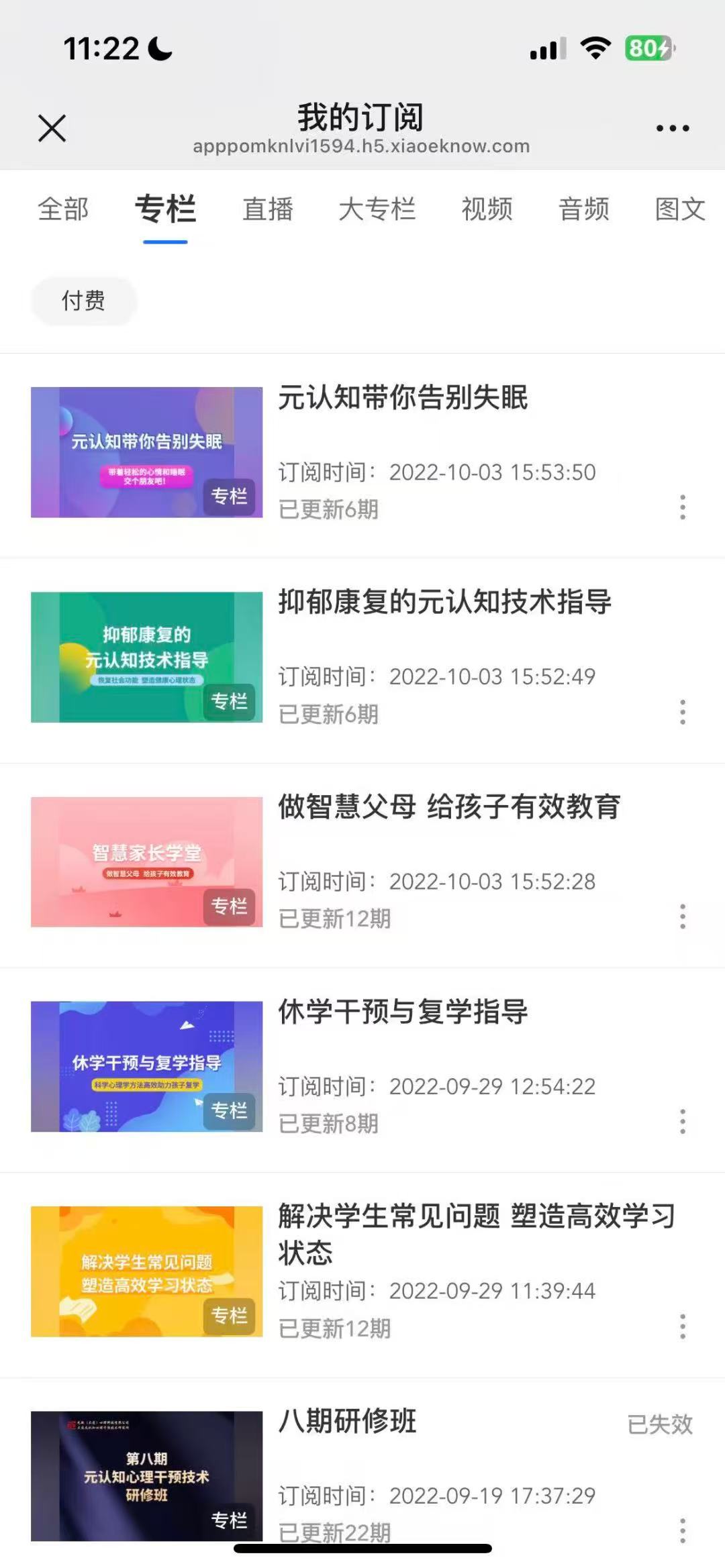Open the 抑郁康复的元认知技术指导 column
Screen dimensions: 725x1568
444,602
